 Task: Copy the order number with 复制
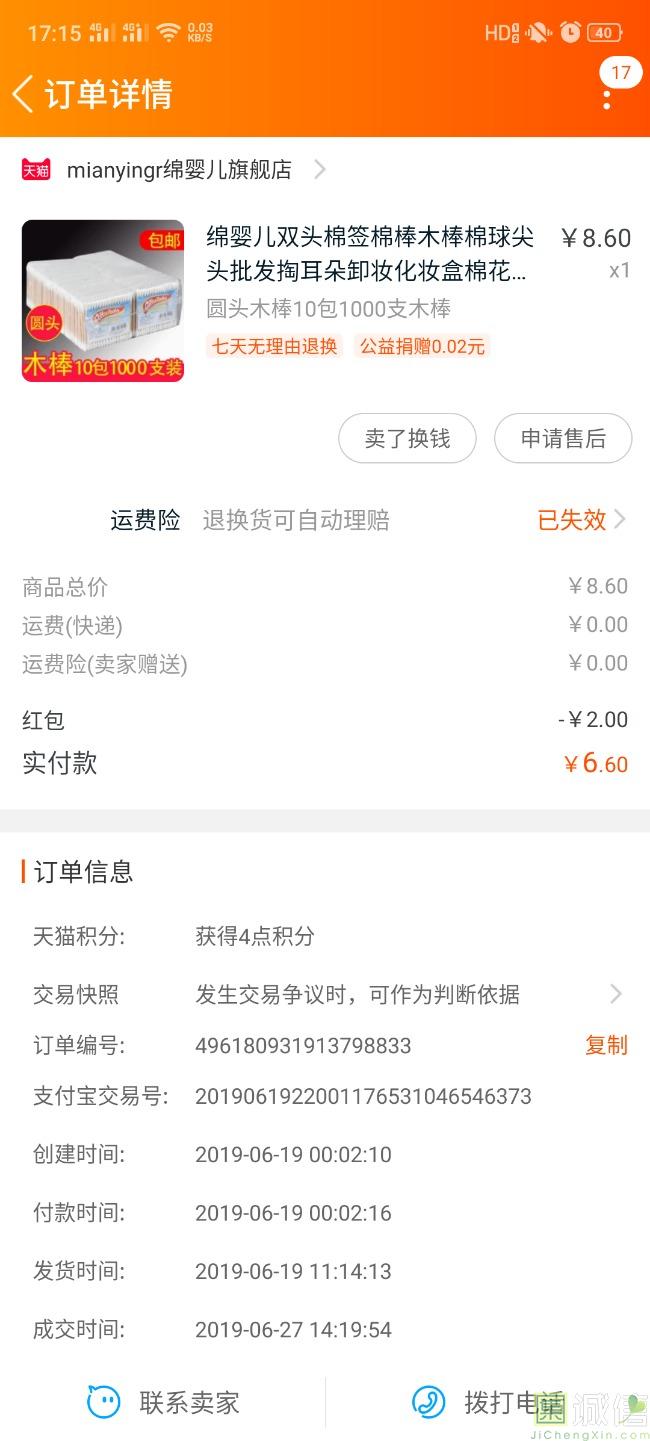click(x=606, y=1045)
